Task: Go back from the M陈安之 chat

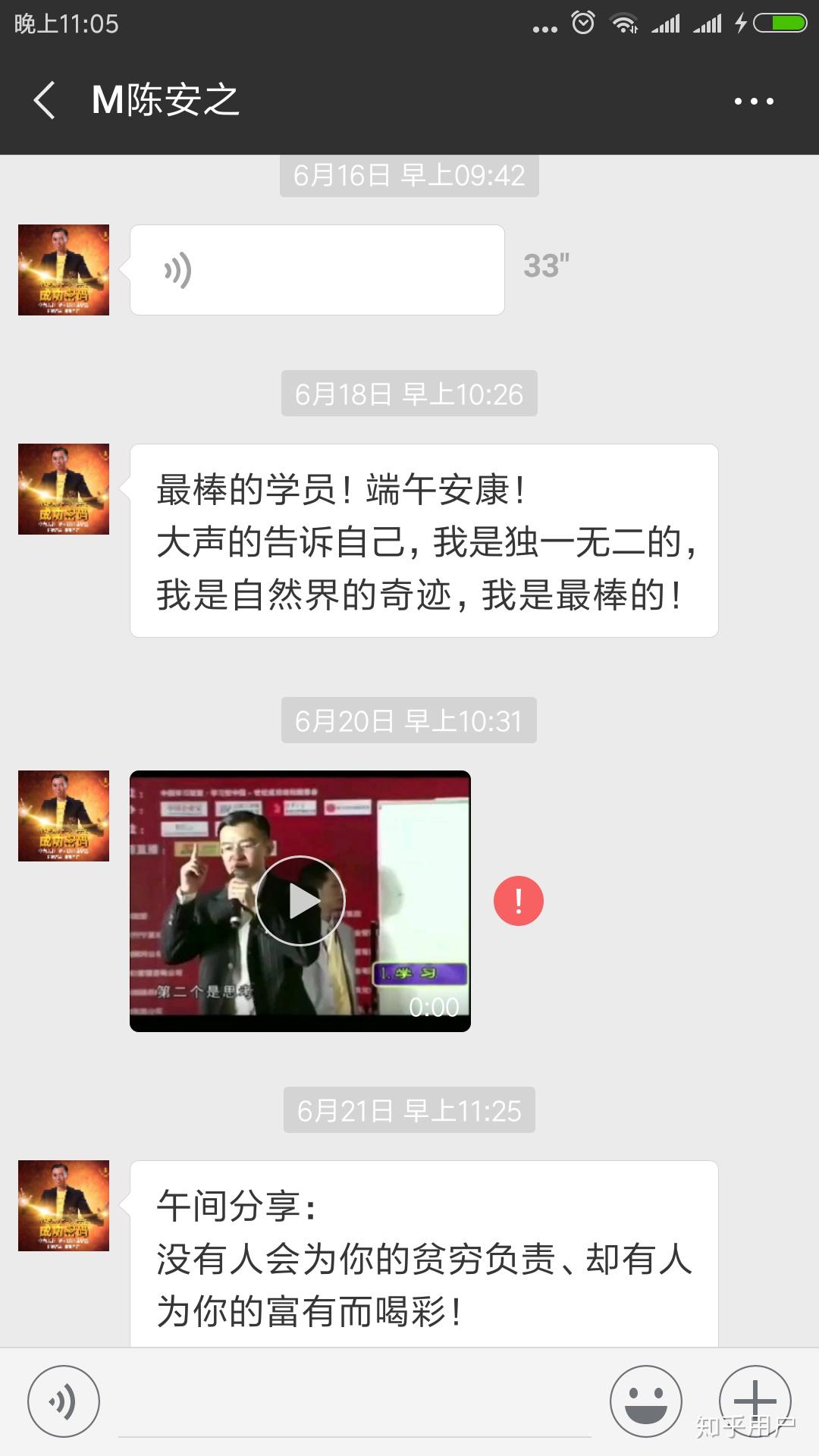Action: point(45,100)
